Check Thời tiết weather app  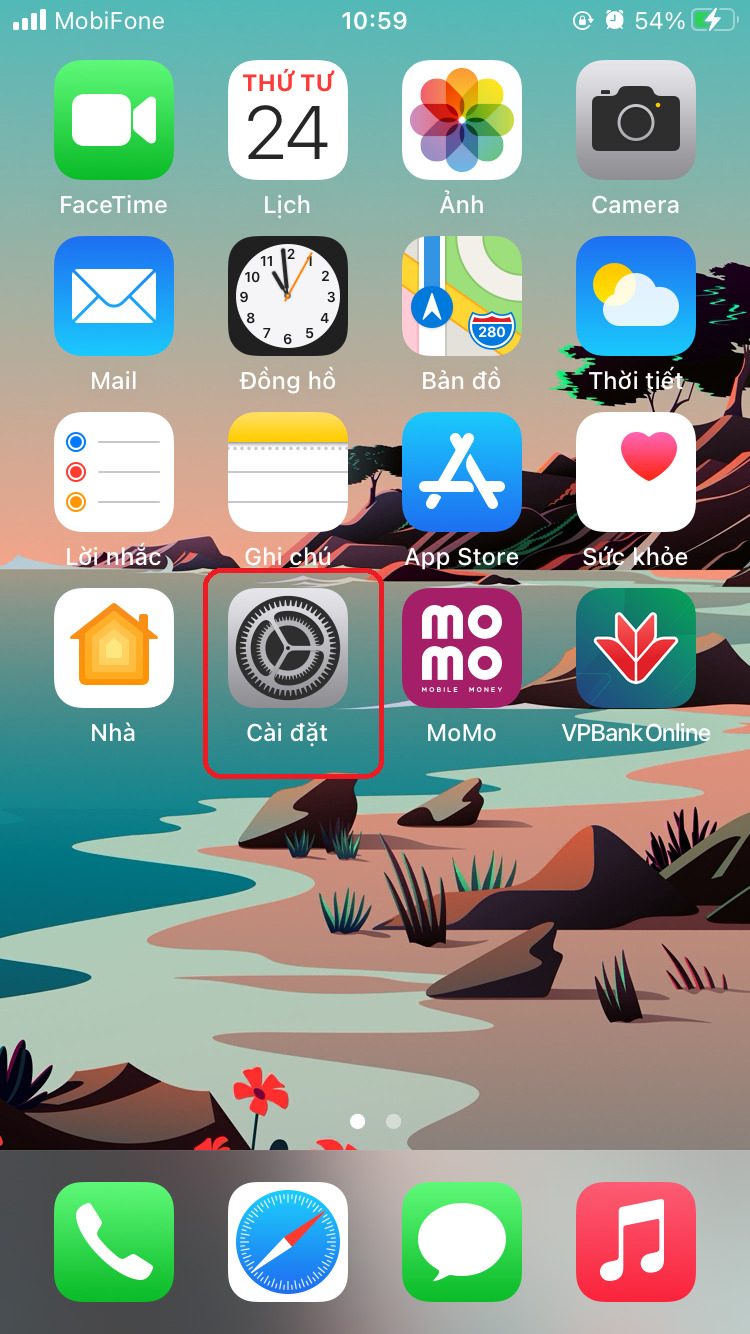[636, 296]
